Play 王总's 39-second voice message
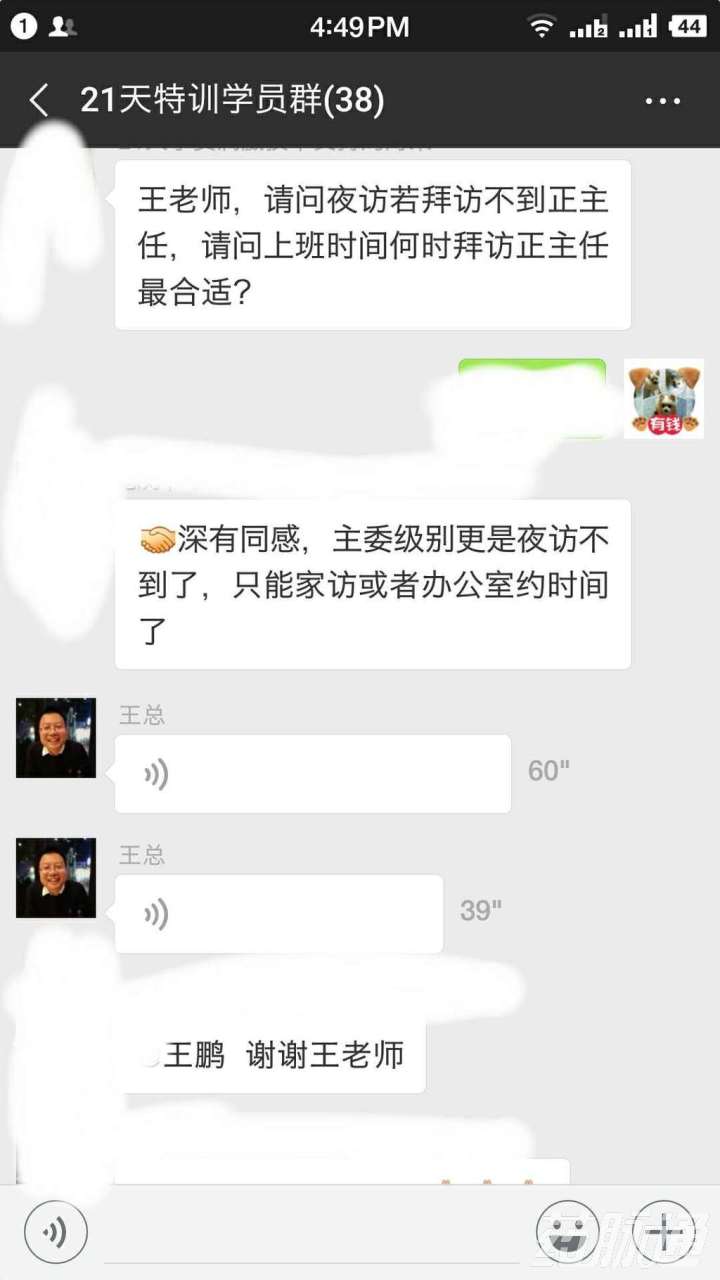 click(278, 914)
